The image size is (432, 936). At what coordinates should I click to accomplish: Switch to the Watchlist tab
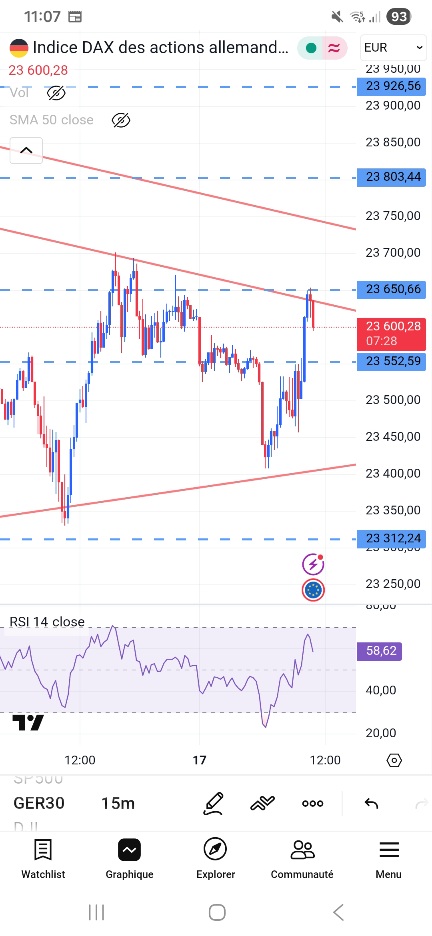[43, 859]
